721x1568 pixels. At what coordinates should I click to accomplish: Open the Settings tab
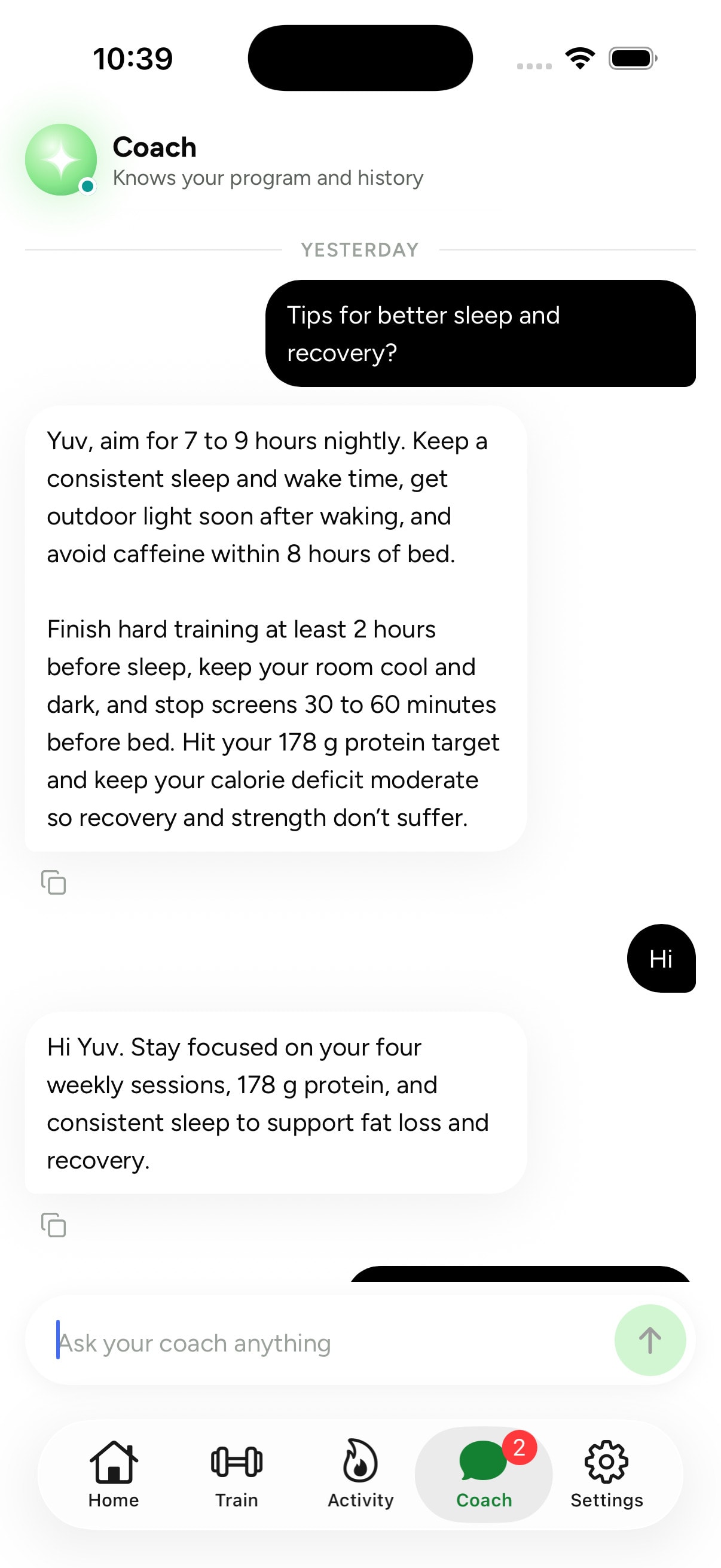(607, 1474)
